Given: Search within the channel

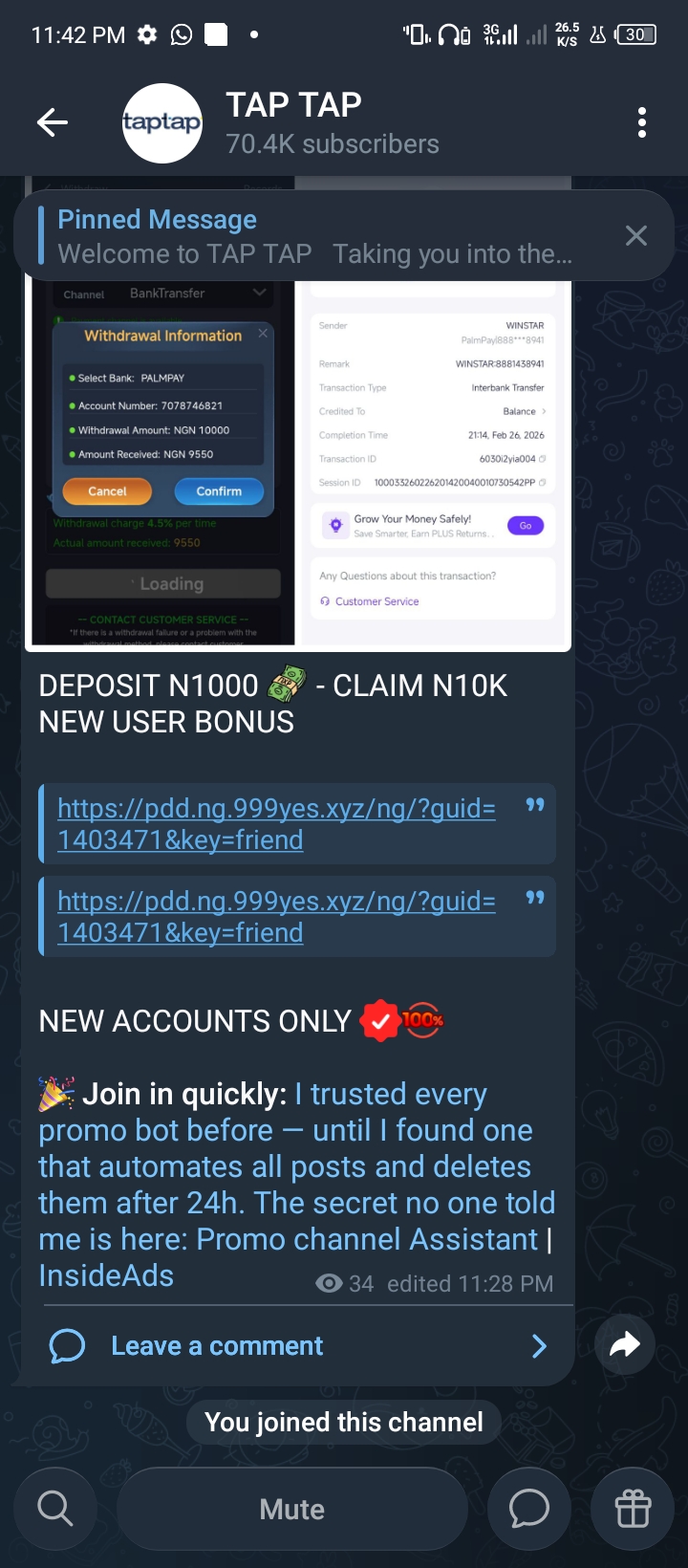Looking at the screenshot, I should 54,1509.
